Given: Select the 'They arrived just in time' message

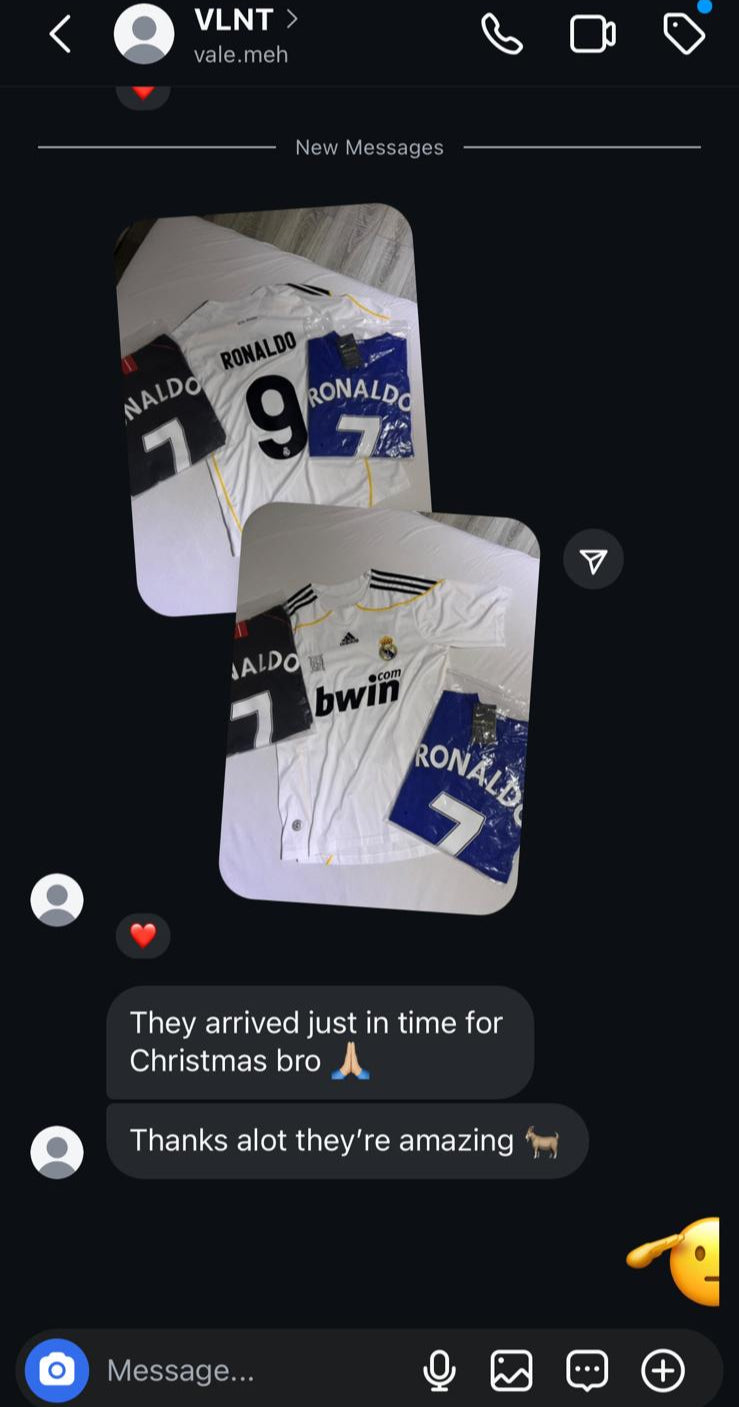Looking at the screenshot, I should tap(320, 1041).
